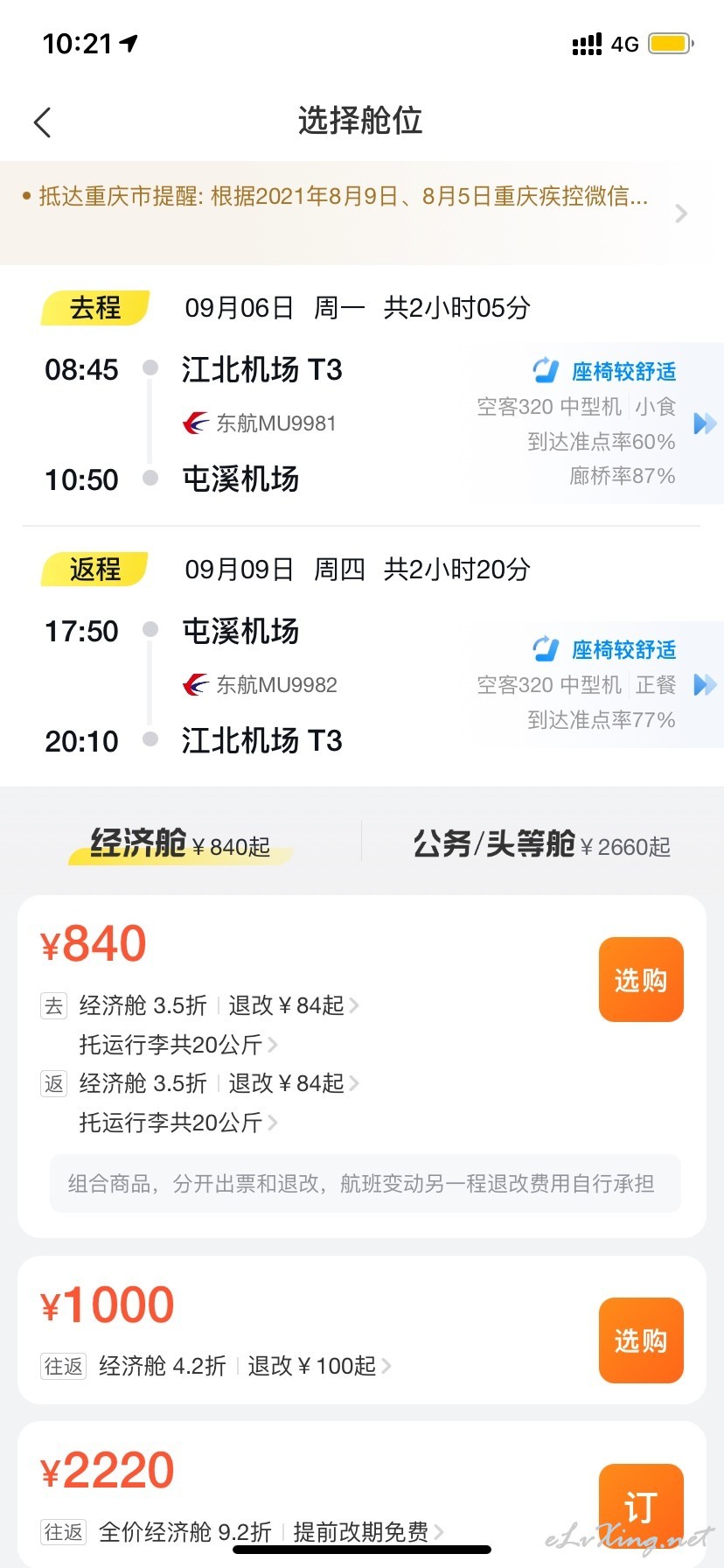Screen dimensions: 724x1568
Task: Switch to the 公务/头等舱 tab
Action: (x=541, y=844)
